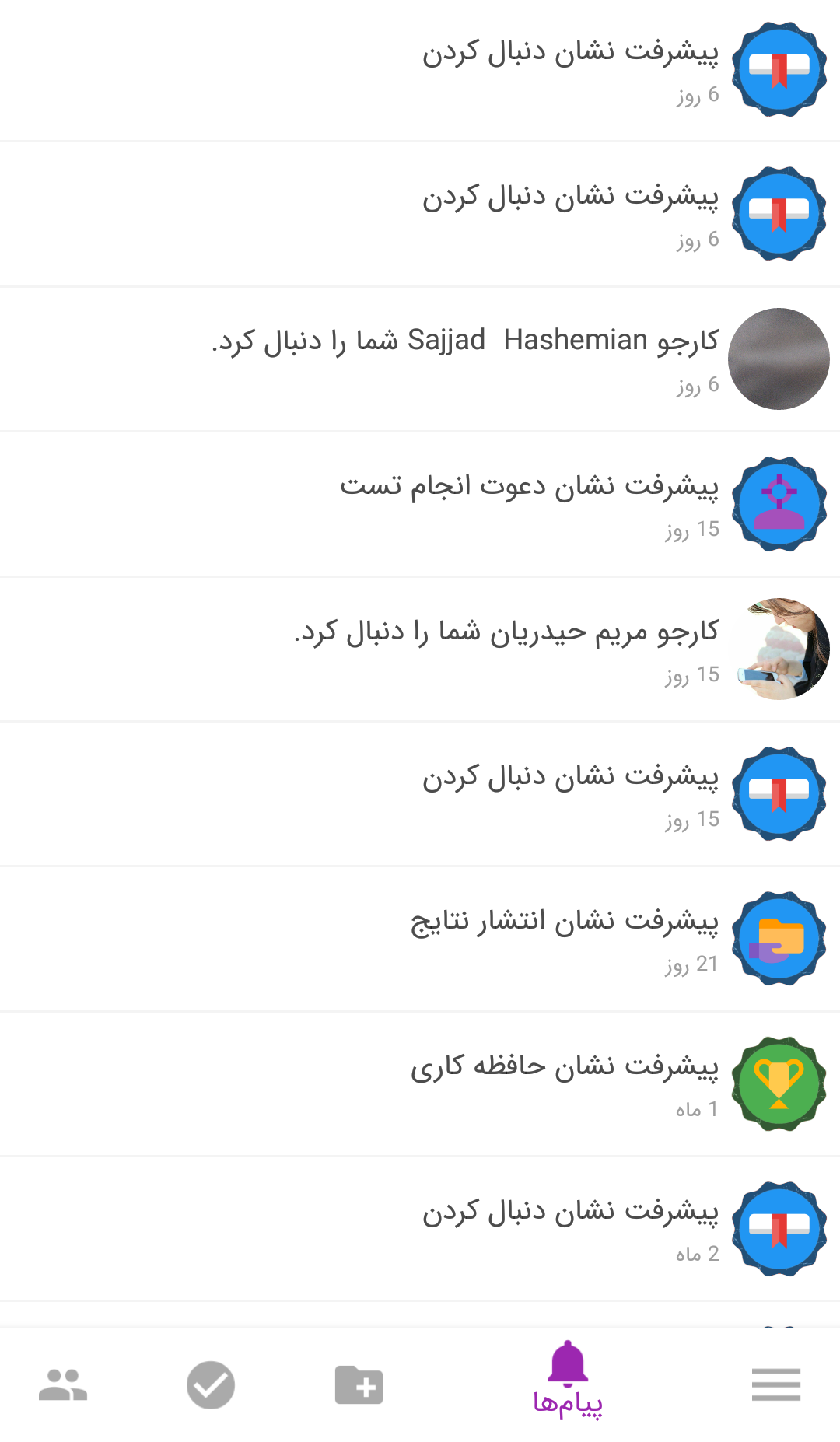
Task: Open مریم حیدریان followed you notification
Action: point(420,649)
